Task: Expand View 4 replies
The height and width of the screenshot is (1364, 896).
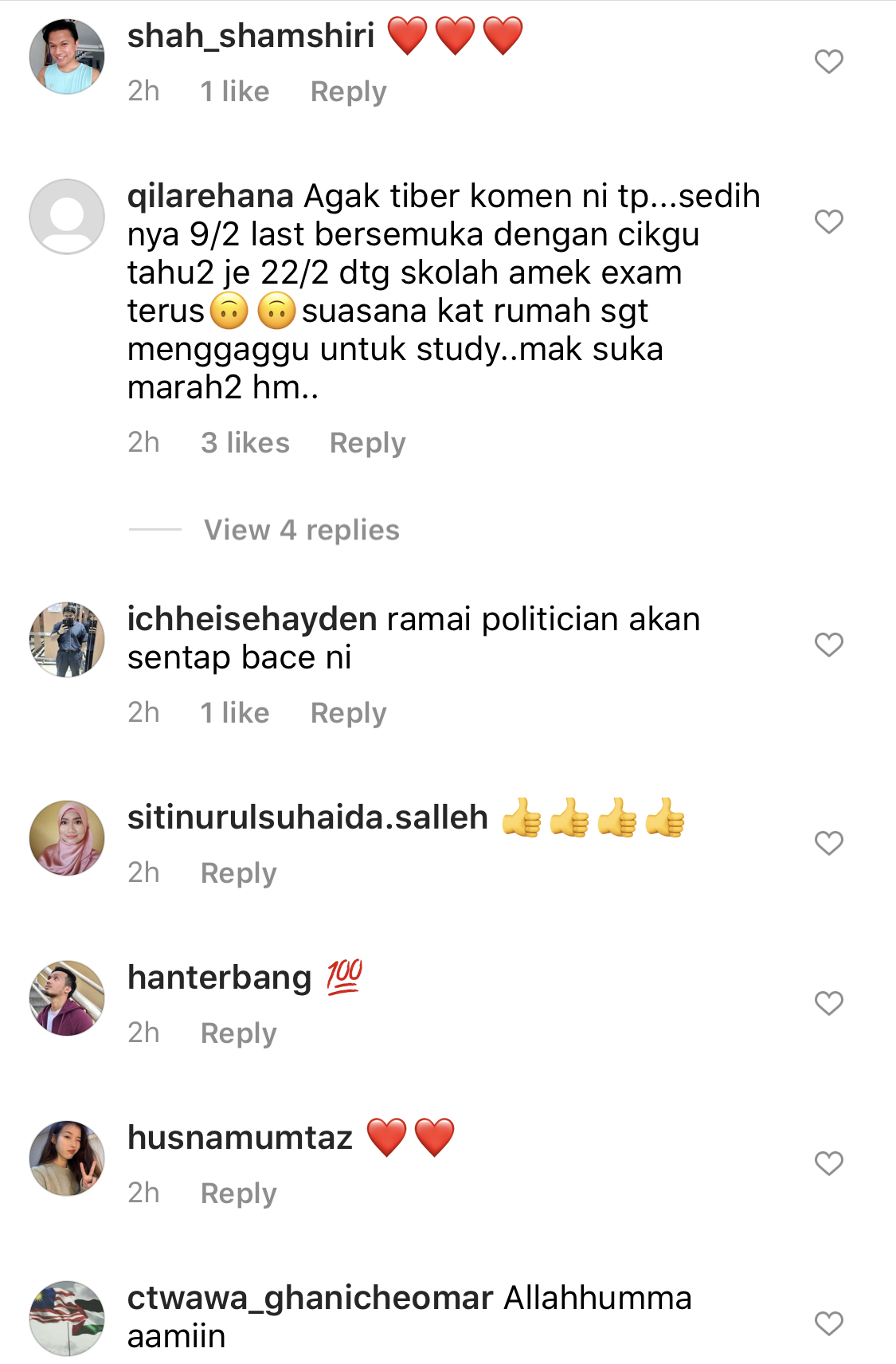Action: click(x=301, y=530)
